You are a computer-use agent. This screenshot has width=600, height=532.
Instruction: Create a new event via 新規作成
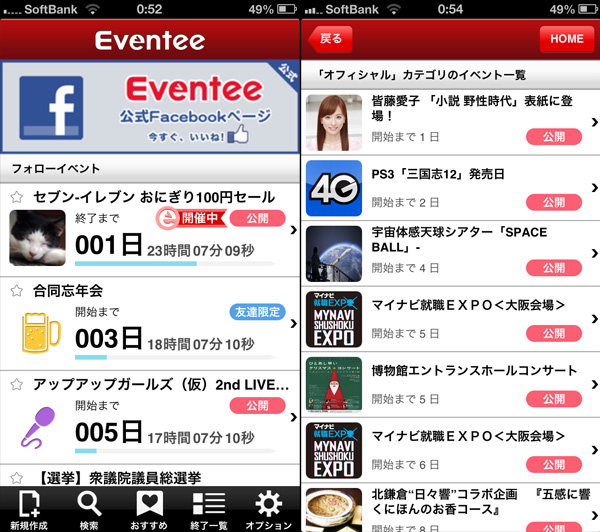tap(30, 509)
